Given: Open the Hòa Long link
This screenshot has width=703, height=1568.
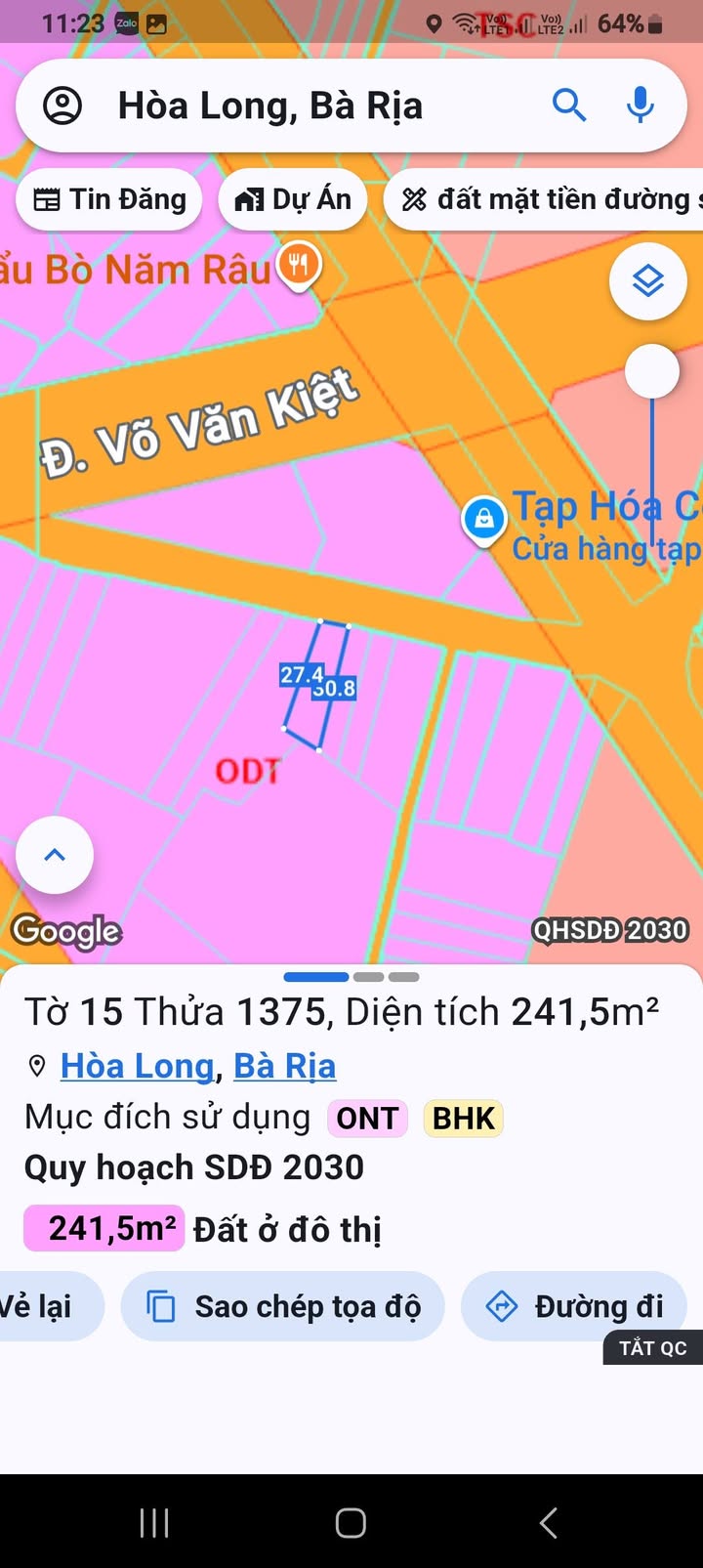Looking at the screenshot, I should [137, 1066].
